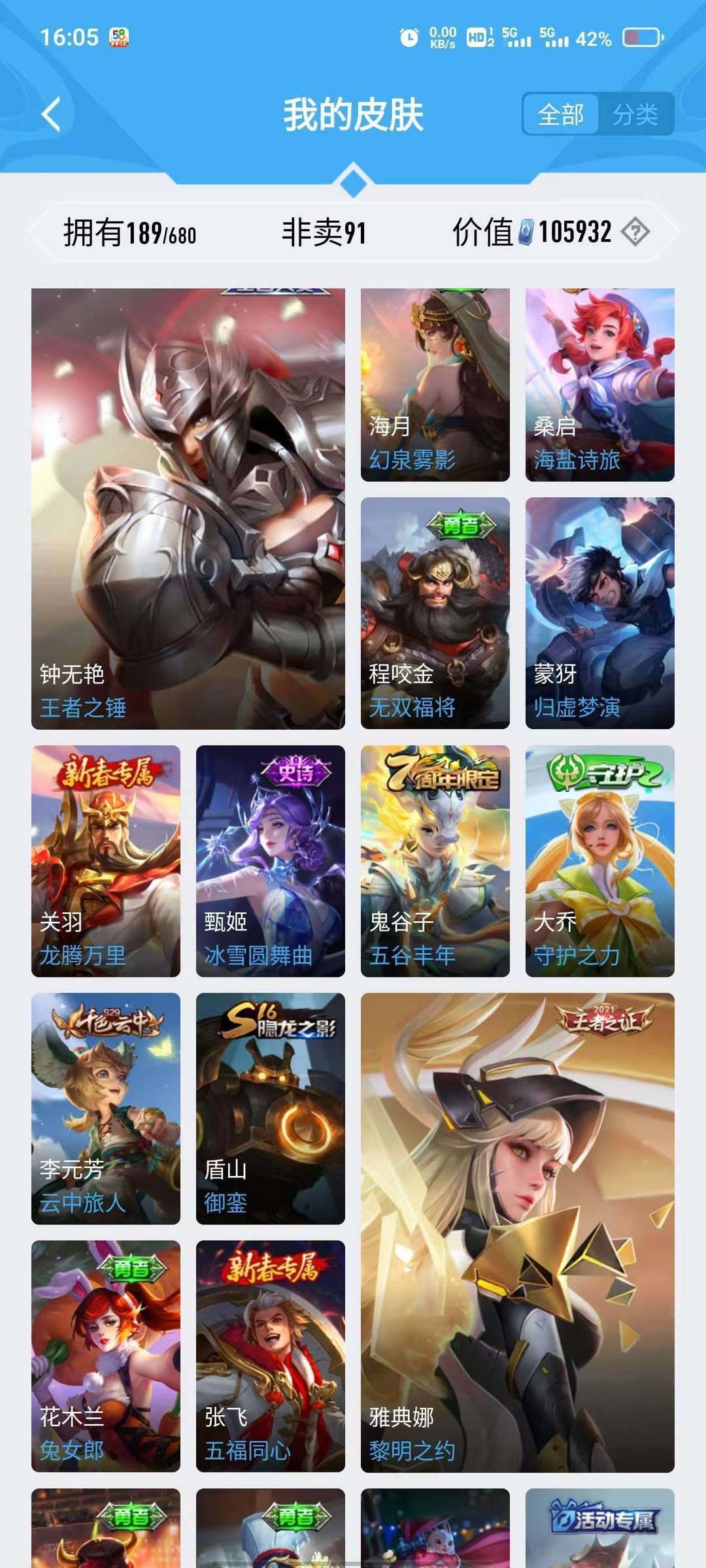
Task: View 海月 幻泉雾影 skin
Action: [435, 385]
